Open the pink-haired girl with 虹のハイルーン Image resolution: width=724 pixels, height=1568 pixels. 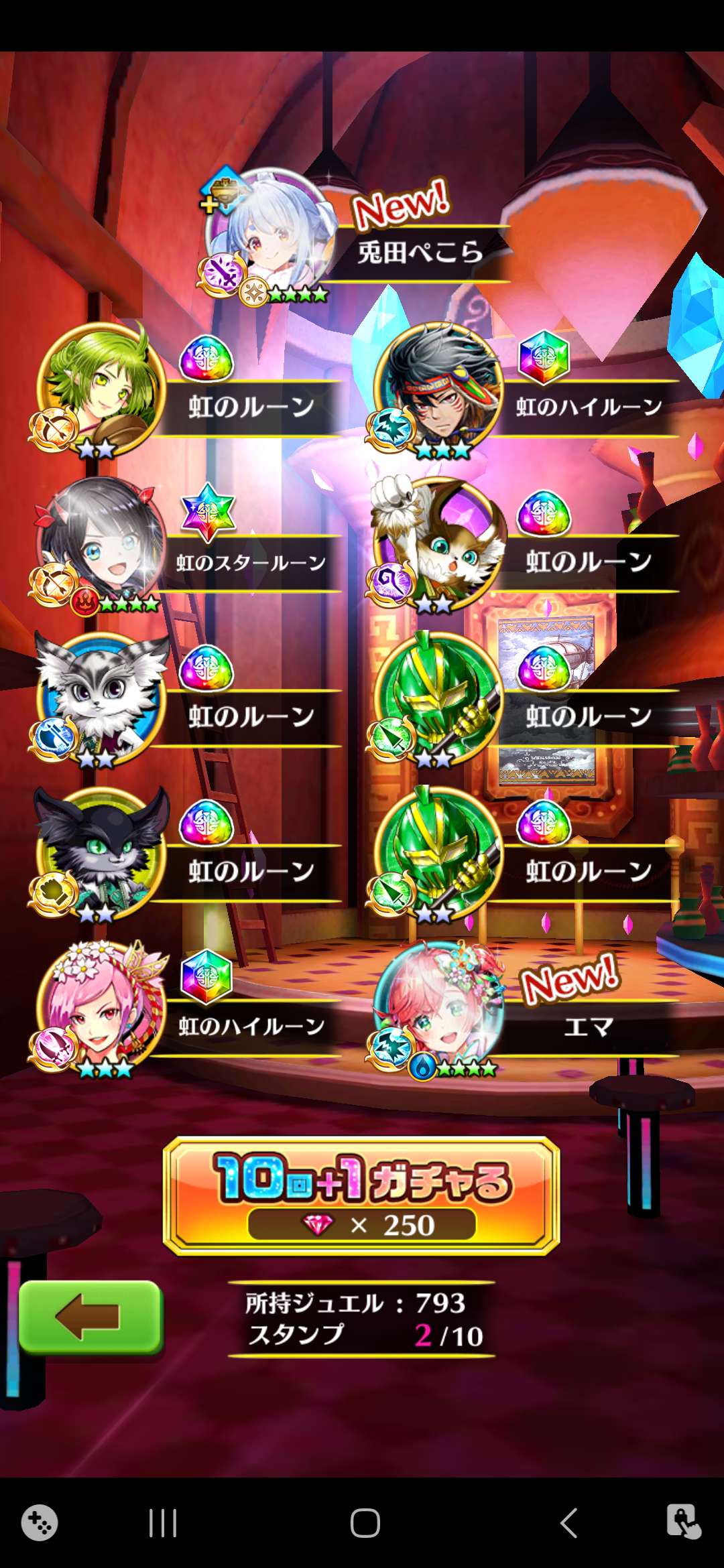pyautogui.click(x=101, y=1005)
